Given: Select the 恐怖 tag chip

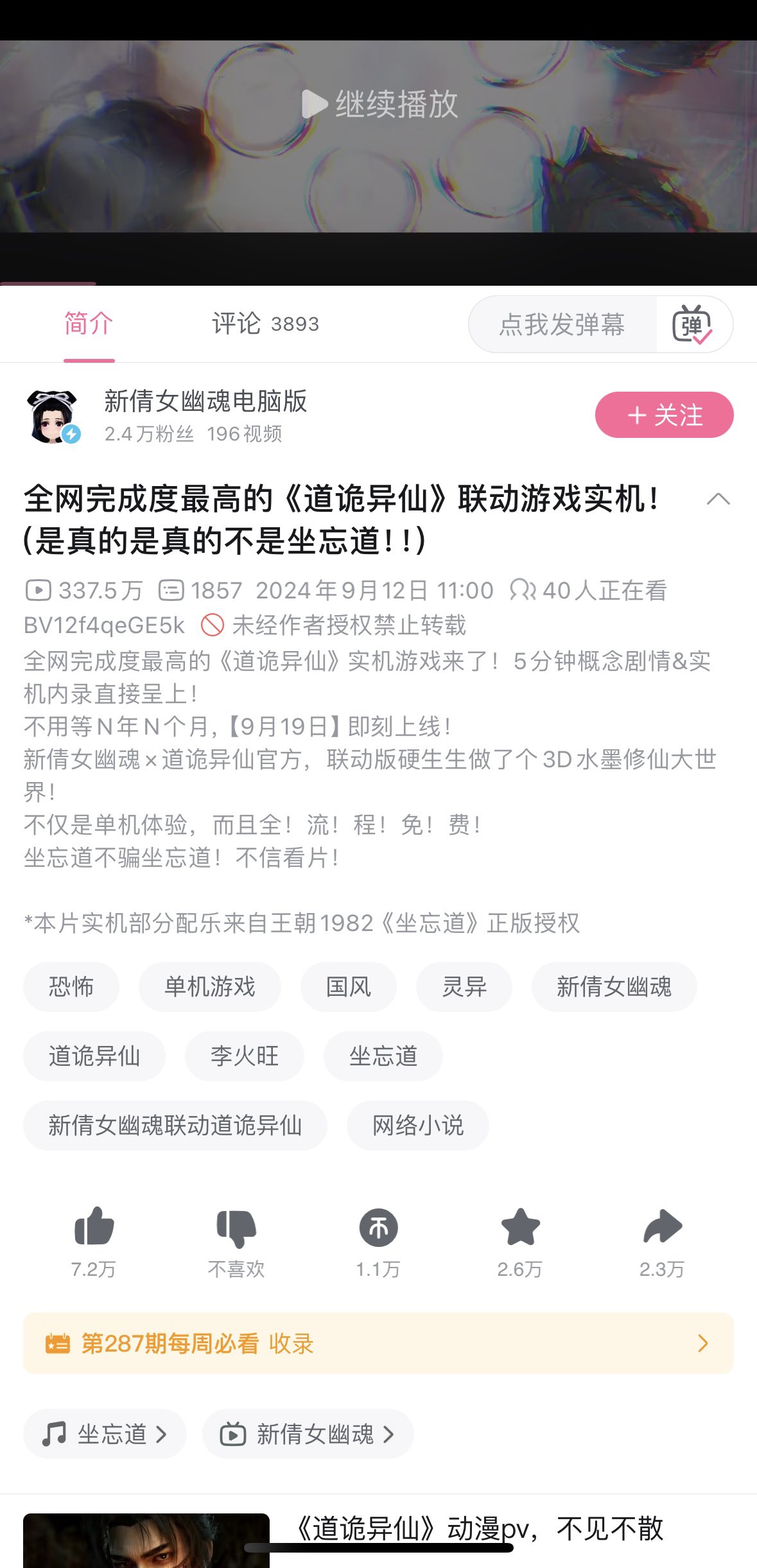Looking at the screenshot, I should coord(71,986).
